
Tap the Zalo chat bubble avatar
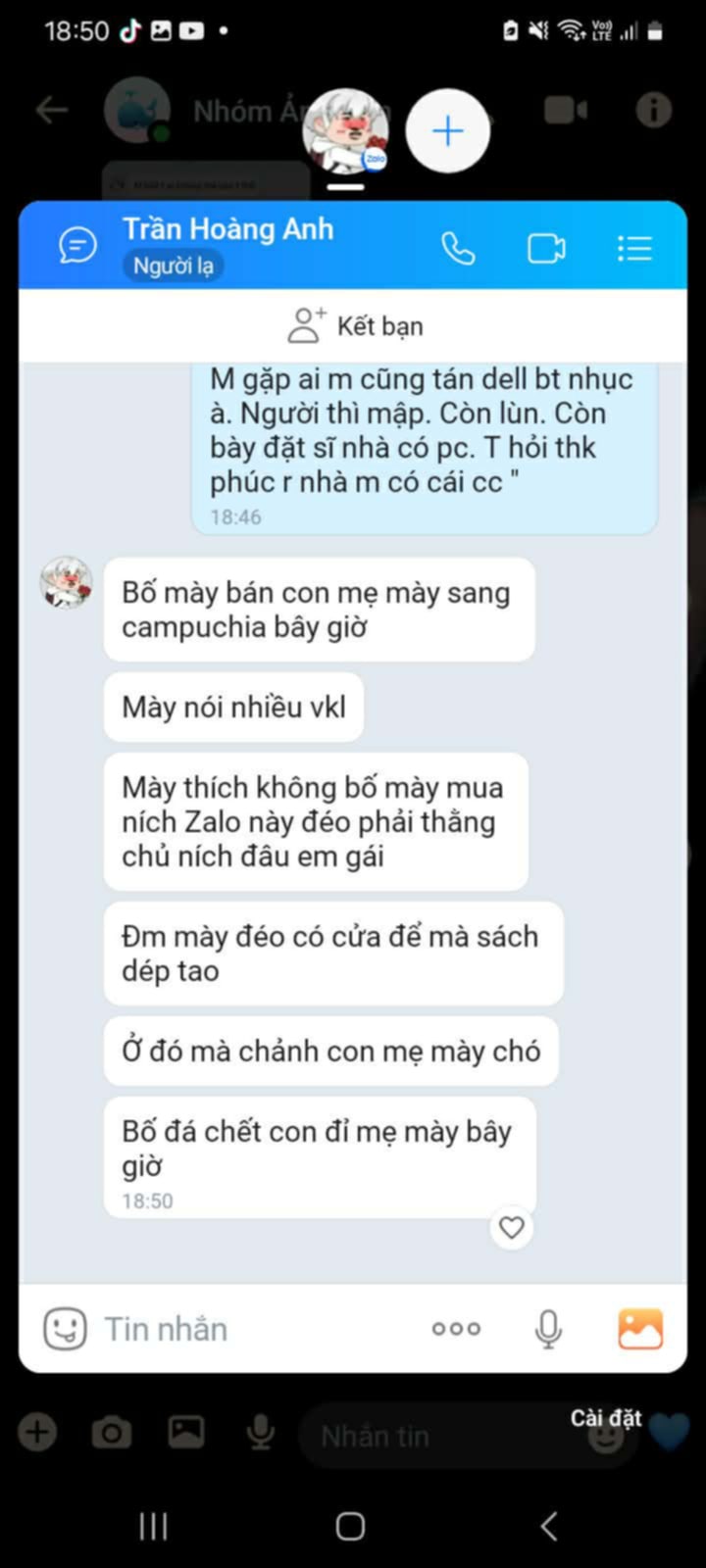pos(345,132)
